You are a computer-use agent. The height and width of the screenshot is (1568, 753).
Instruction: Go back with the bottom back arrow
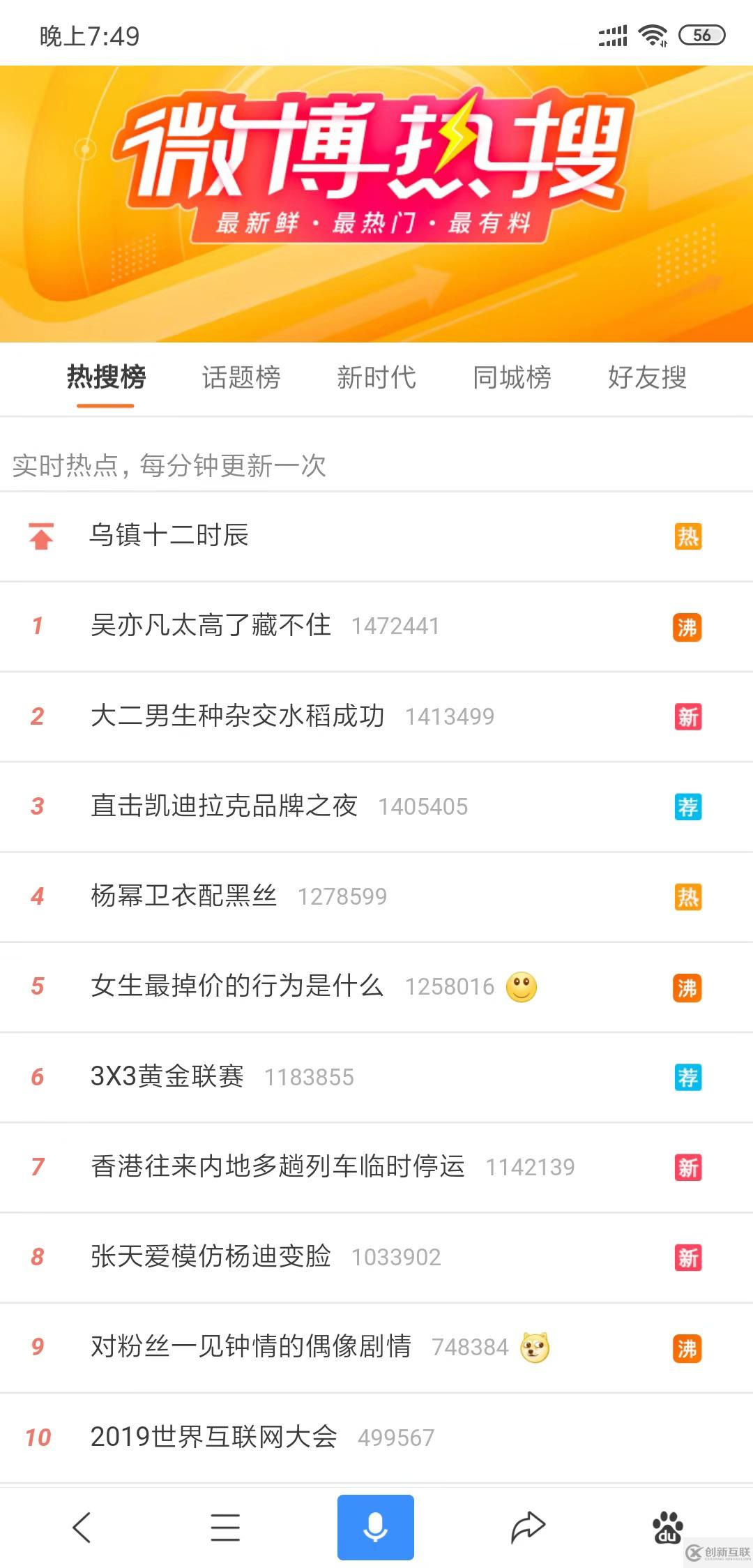coord(82,1528)
